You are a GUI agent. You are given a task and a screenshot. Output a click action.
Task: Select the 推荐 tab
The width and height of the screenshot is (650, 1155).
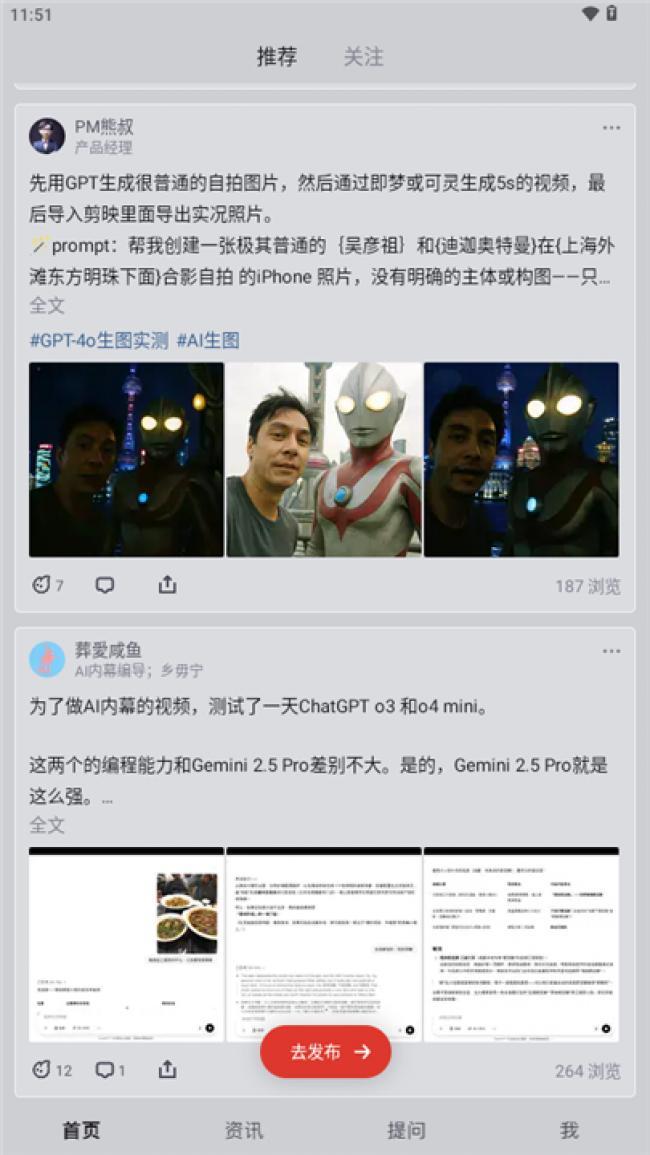[x=277, y=57]
